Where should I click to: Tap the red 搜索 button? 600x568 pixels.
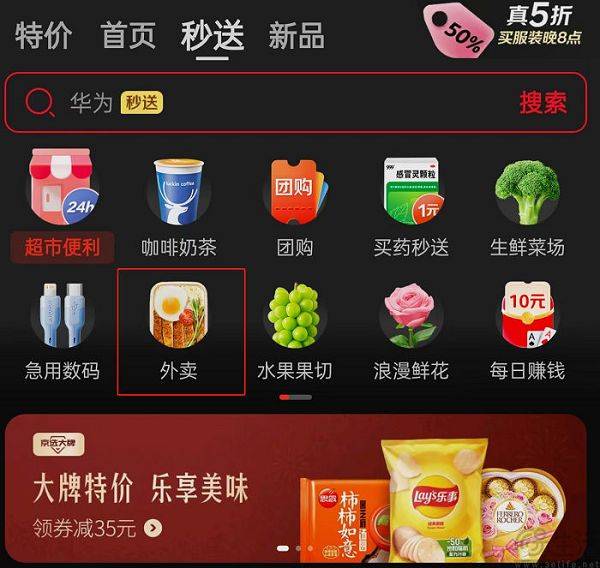tap(543, 102)
